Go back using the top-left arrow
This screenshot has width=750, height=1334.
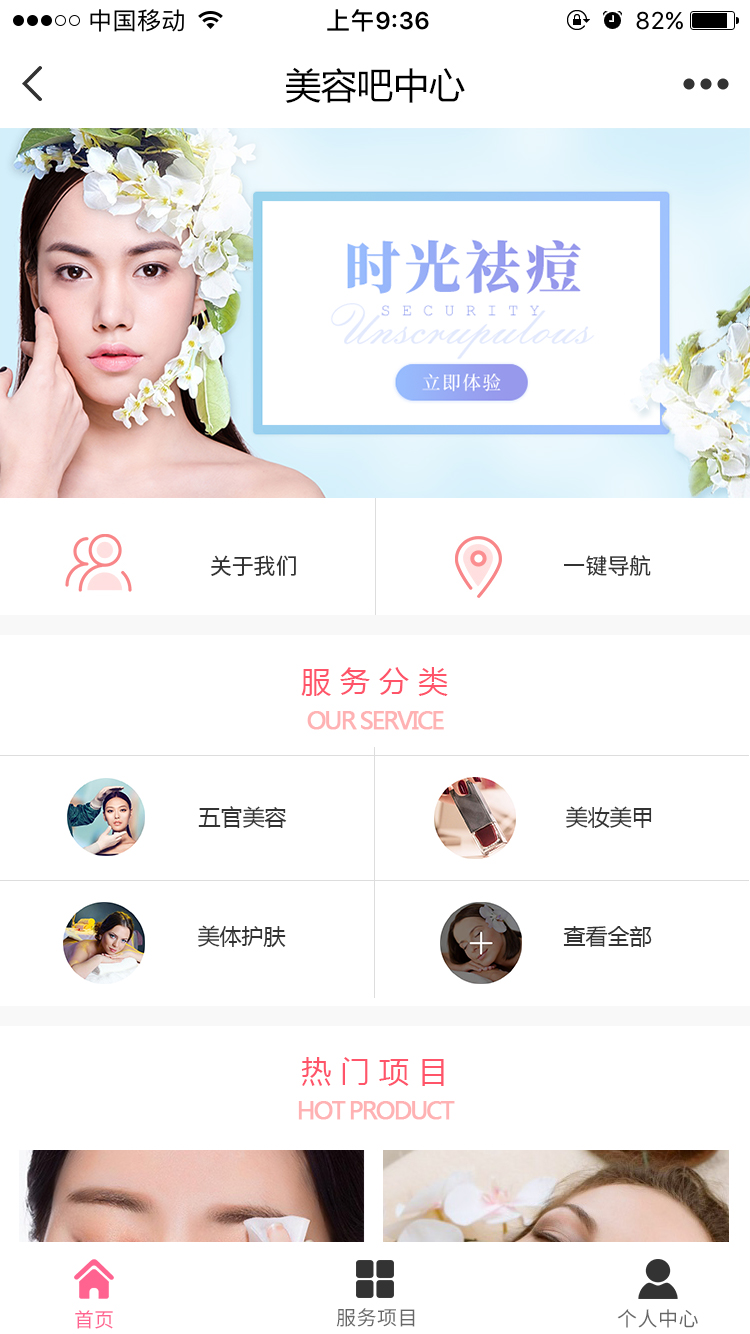[33, 84]
